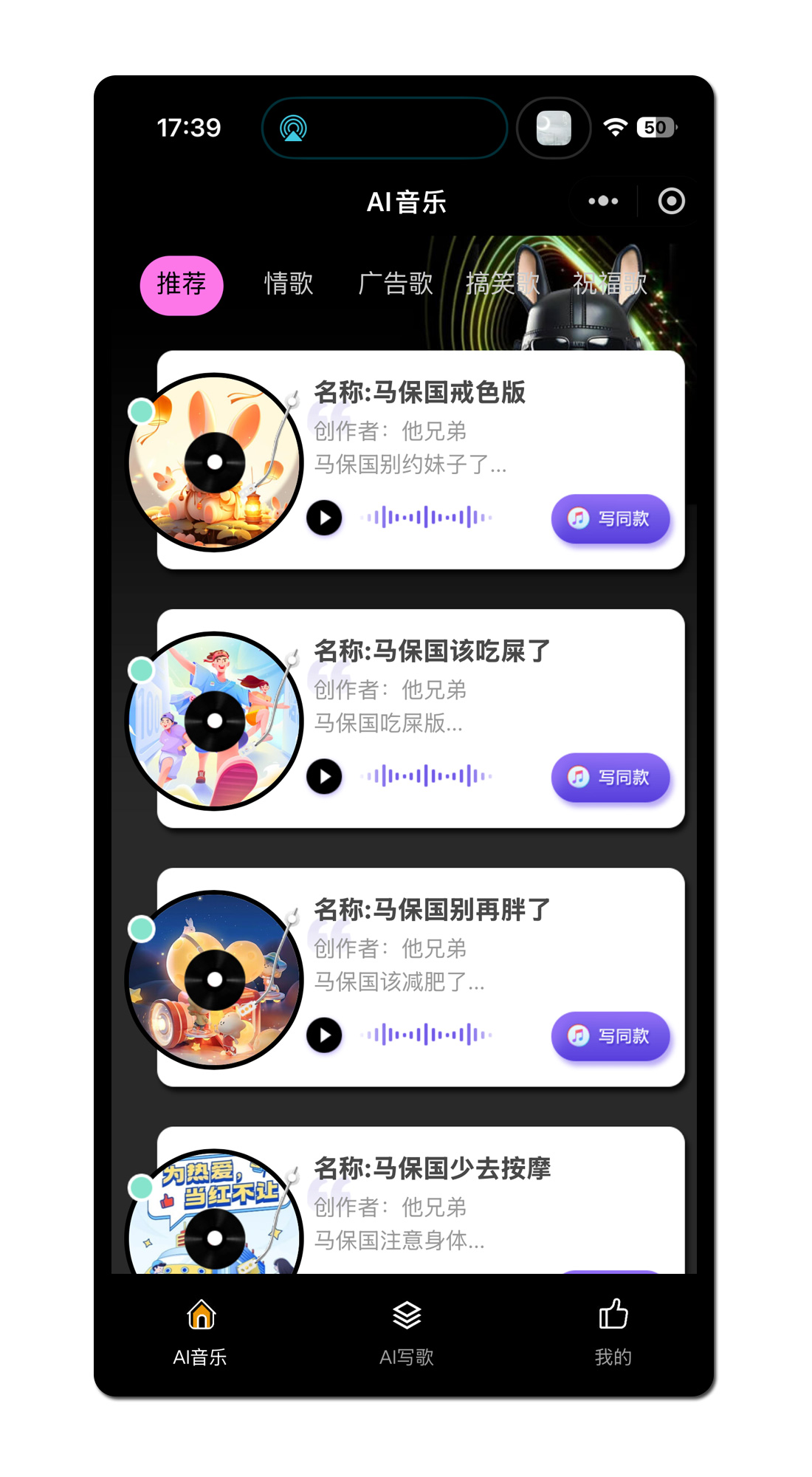Play the song 马保国别再胖了
The image size is (812, 1477).
click(324, 1035)
